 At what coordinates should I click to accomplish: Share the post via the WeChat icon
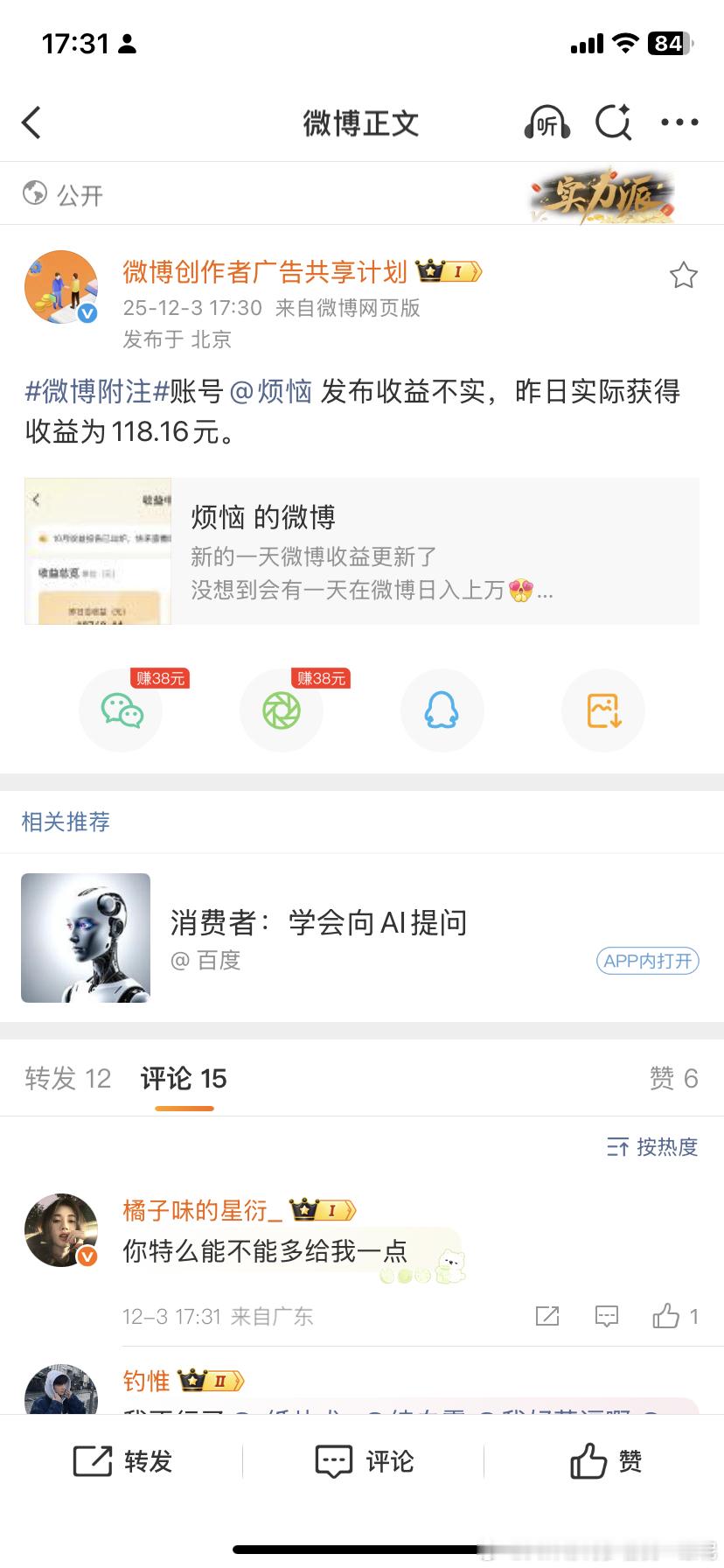coord(121,710)
